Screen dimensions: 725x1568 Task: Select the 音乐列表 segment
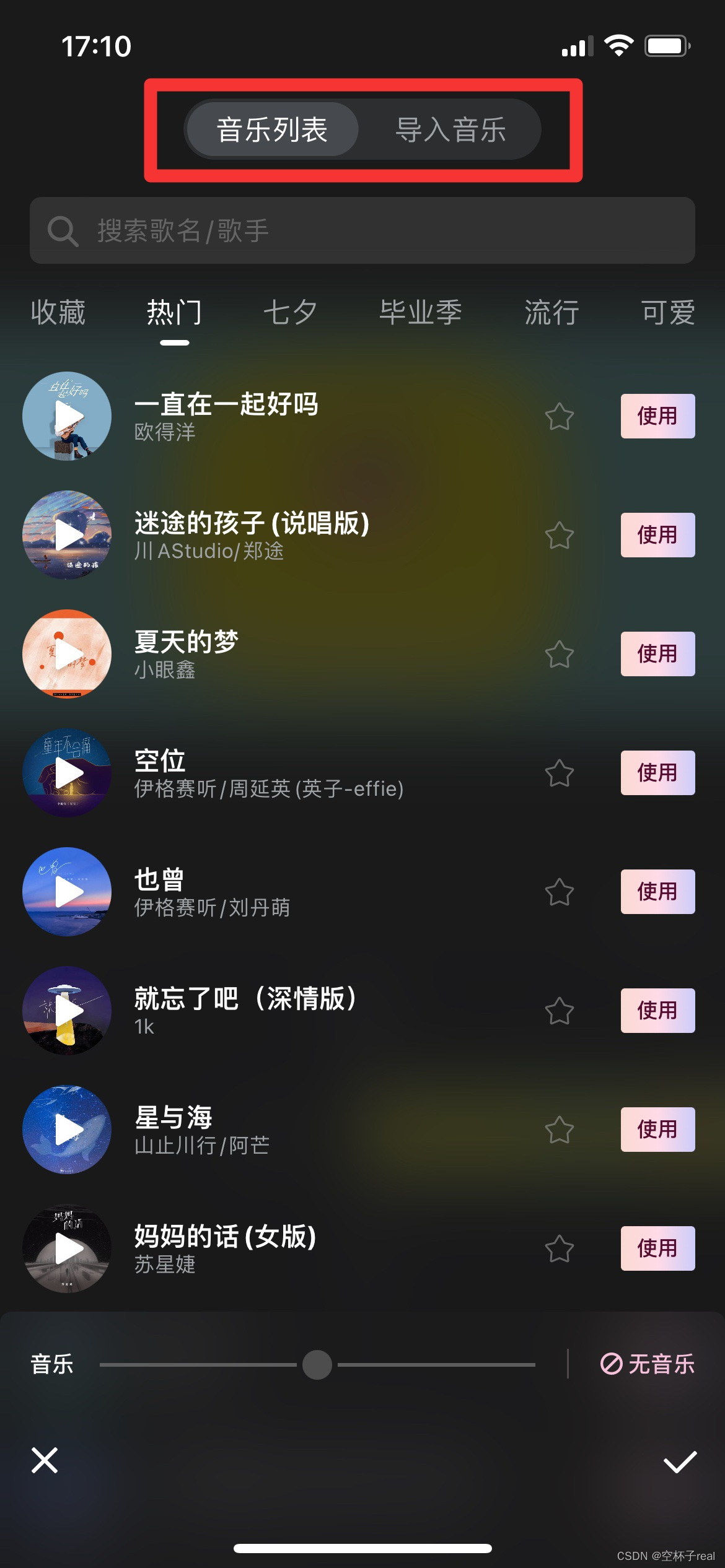click(x=272, y=130)
